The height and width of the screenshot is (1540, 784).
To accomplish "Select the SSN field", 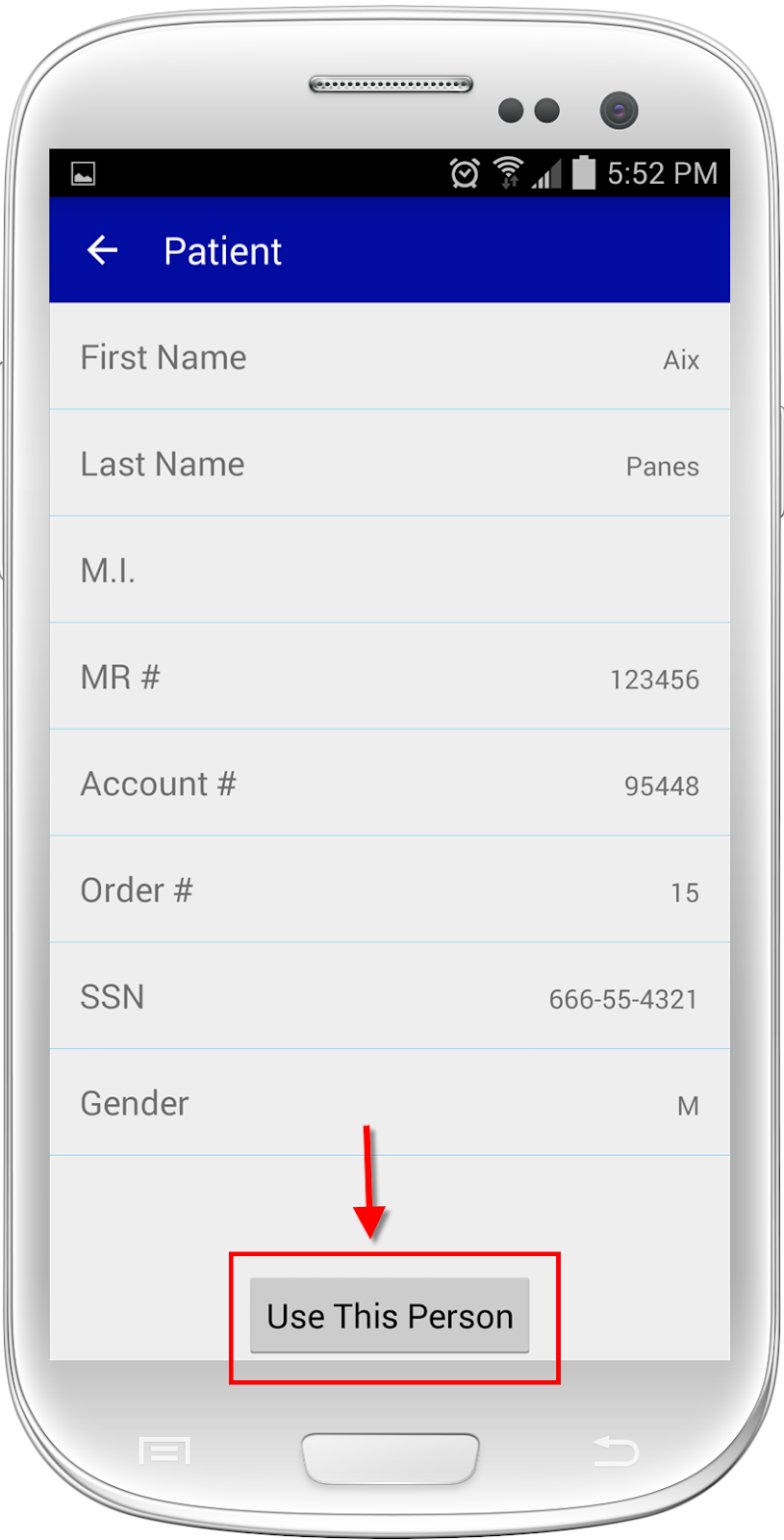I will 390,996.
